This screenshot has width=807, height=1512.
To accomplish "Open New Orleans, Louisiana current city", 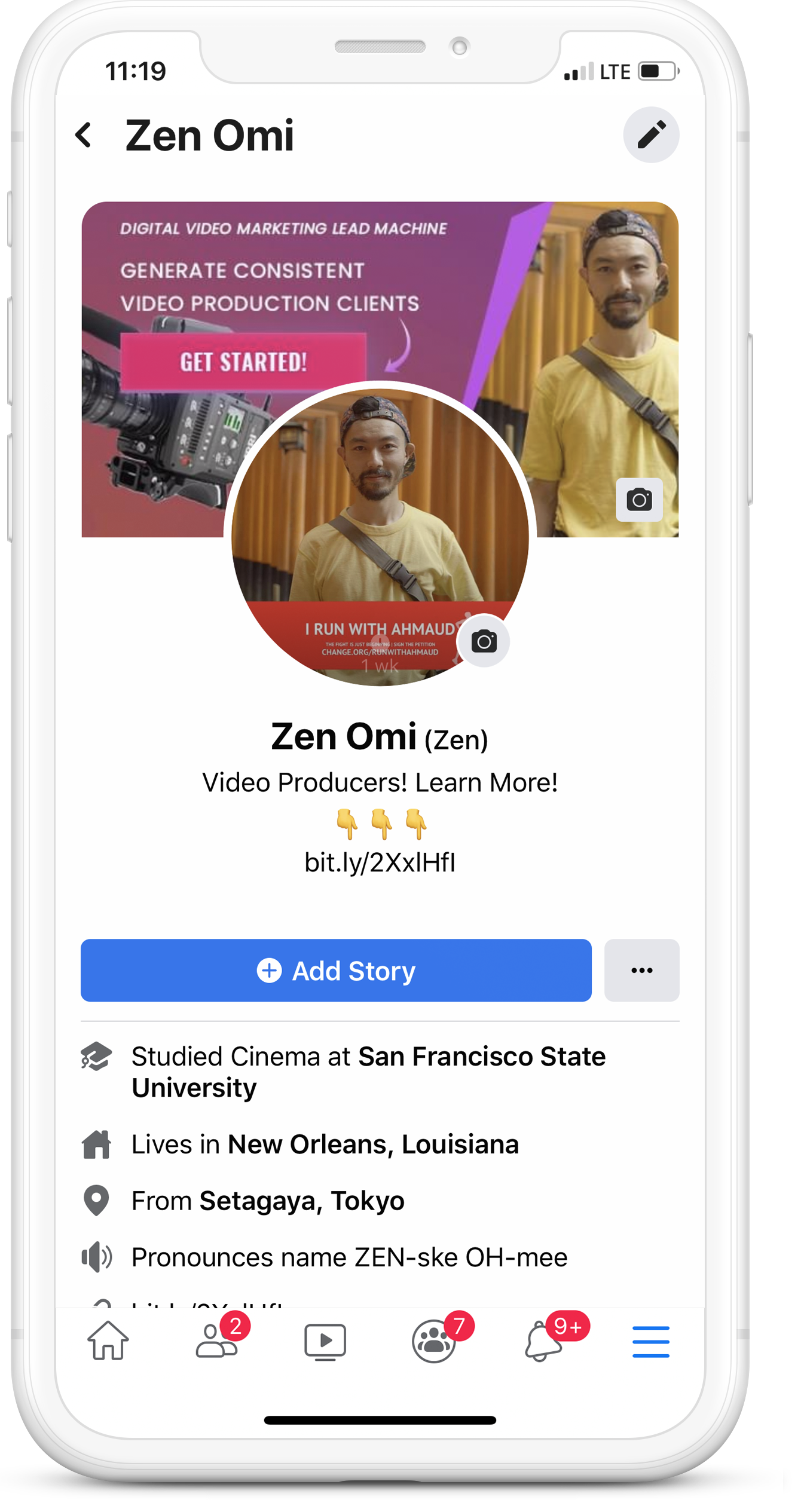I will click(373, 1145).
